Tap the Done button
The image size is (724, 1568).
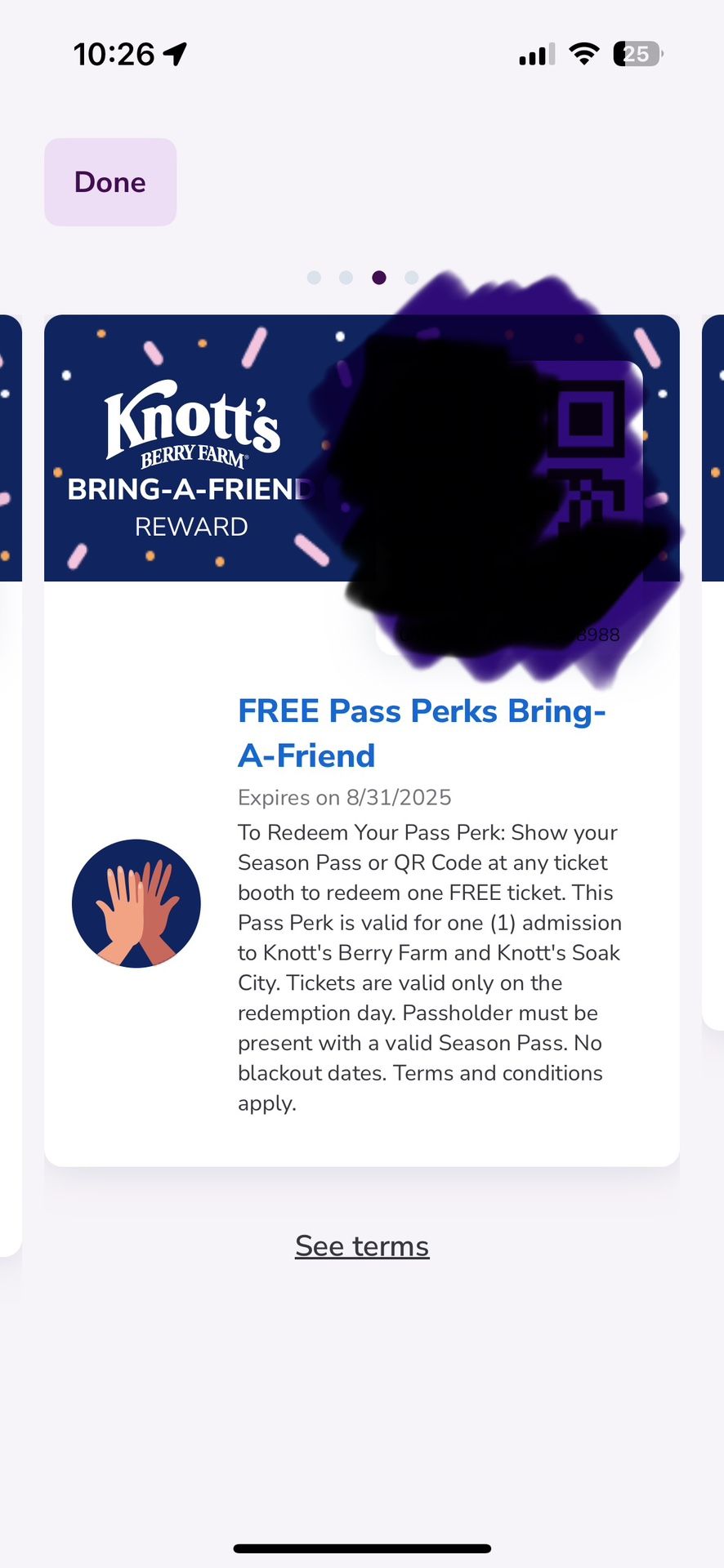coord(110,182)
